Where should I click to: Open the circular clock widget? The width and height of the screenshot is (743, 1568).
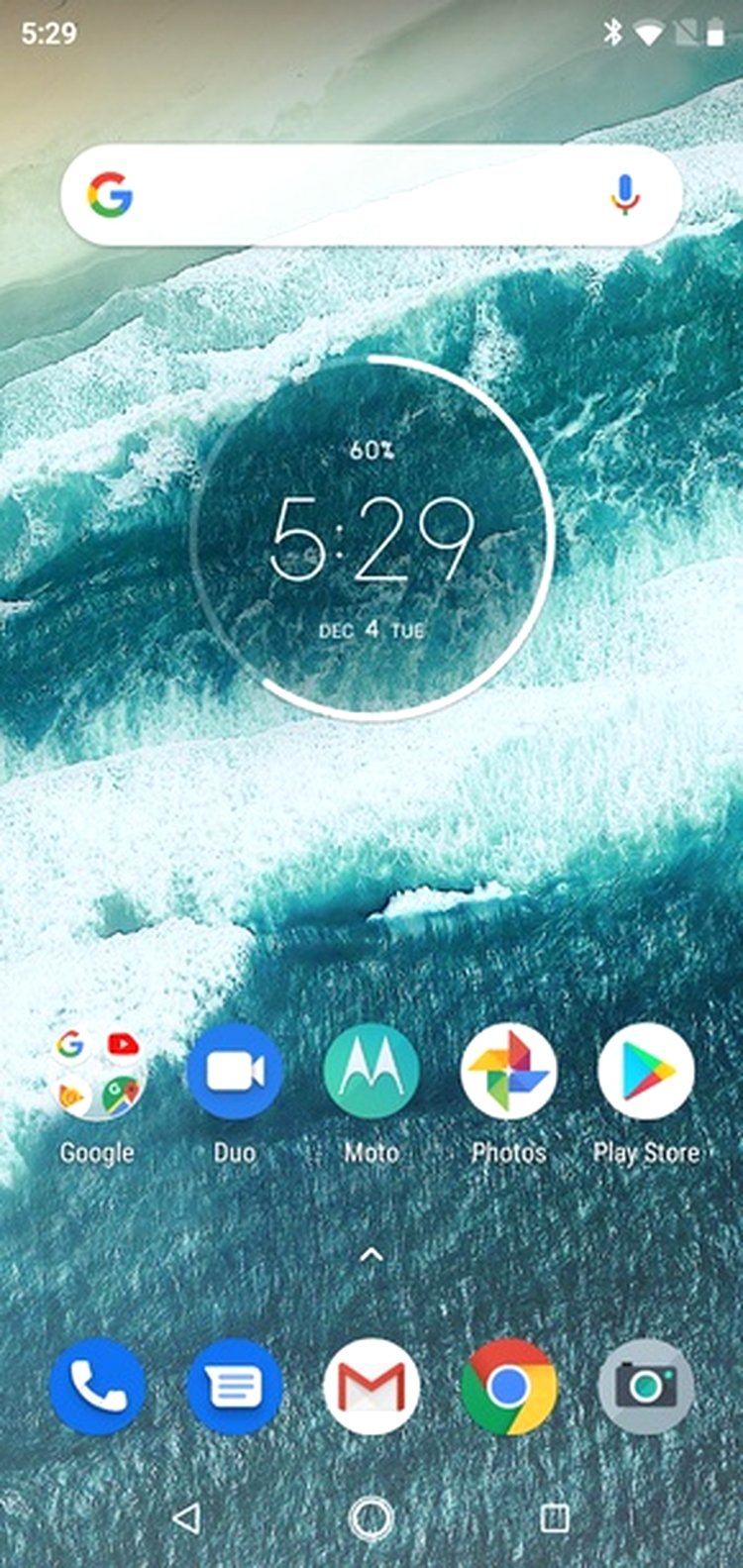371,536
